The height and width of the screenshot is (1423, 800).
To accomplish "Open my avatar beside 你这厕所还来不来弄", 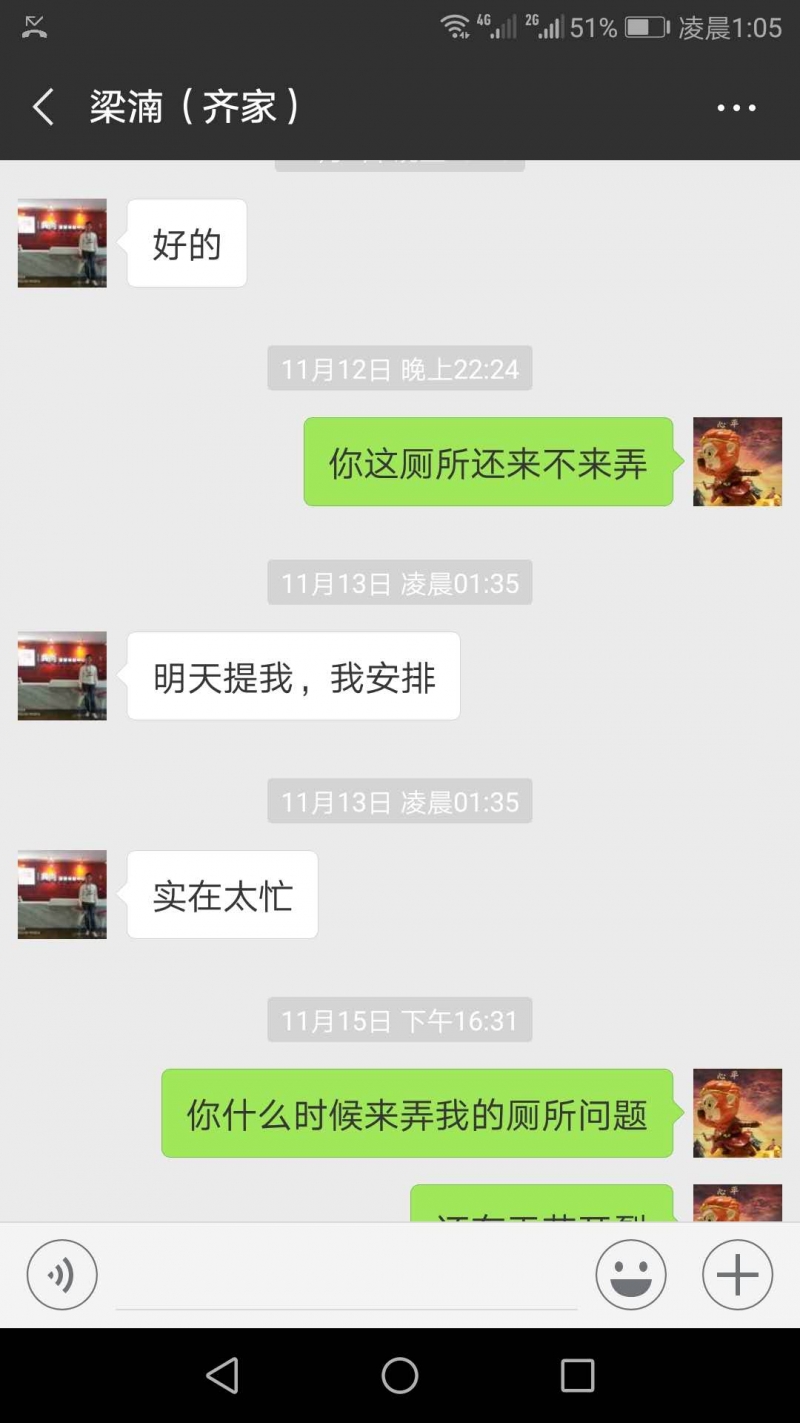I will pos(737,461).
